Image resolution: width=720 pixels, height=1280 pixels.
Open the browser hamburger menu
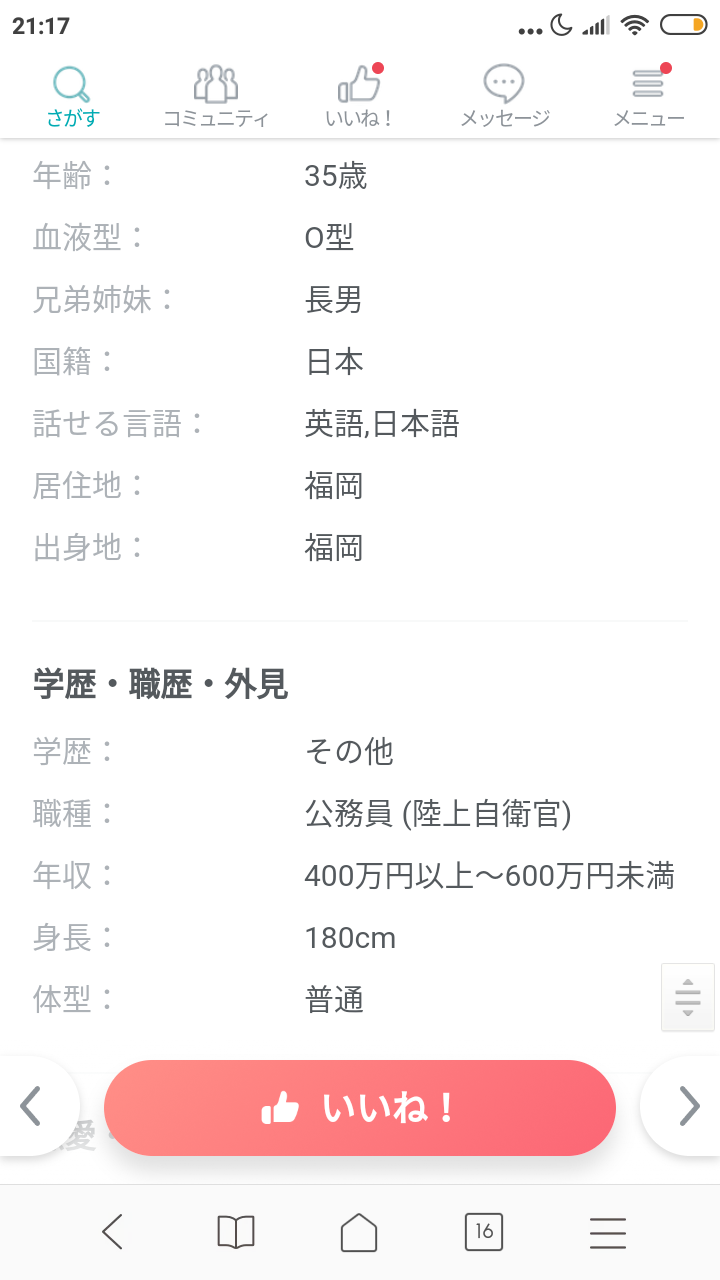[x=608, y=1232]
